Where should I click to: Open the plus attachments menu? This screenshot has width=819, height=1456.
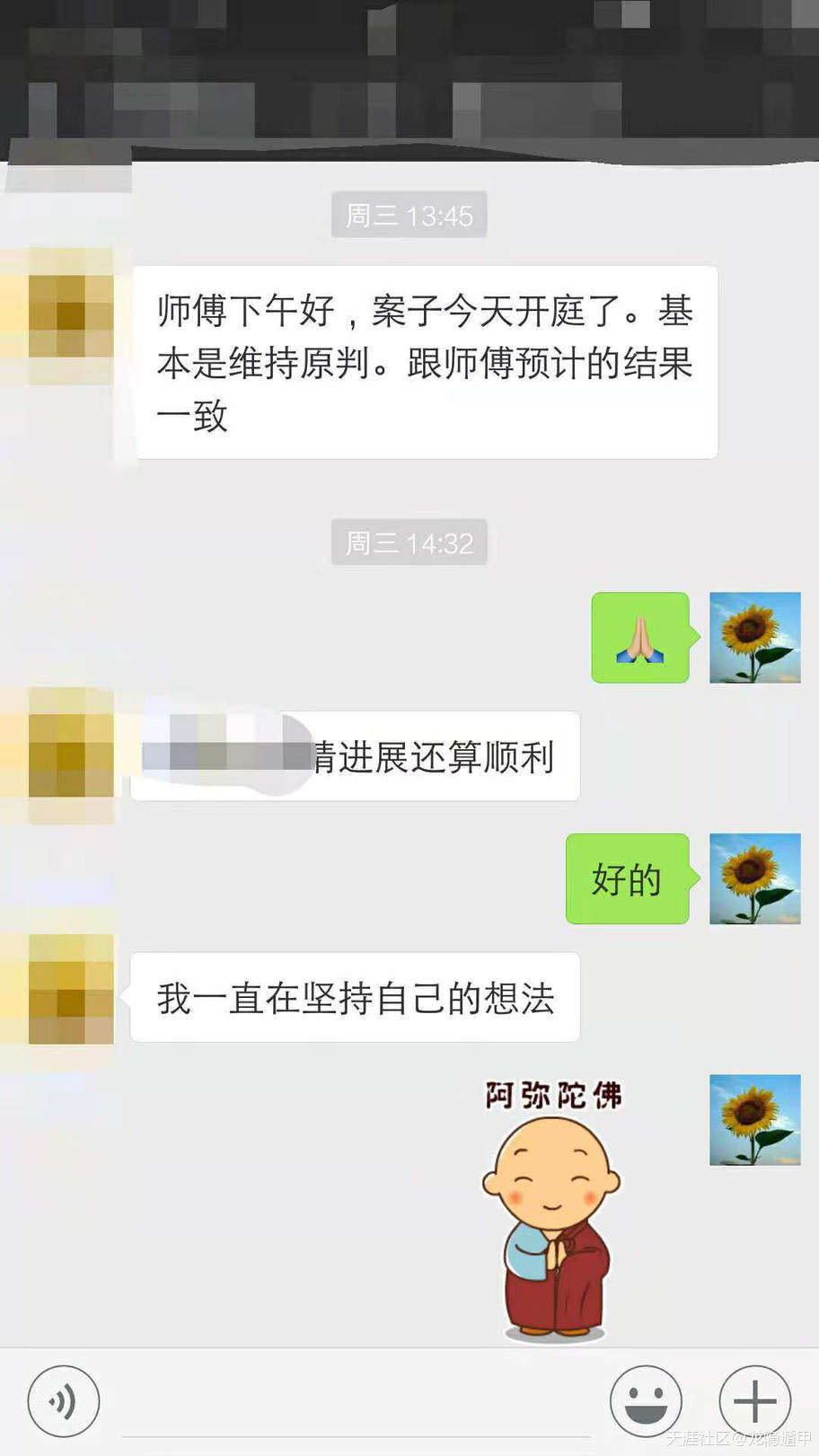click(754, 1401)
